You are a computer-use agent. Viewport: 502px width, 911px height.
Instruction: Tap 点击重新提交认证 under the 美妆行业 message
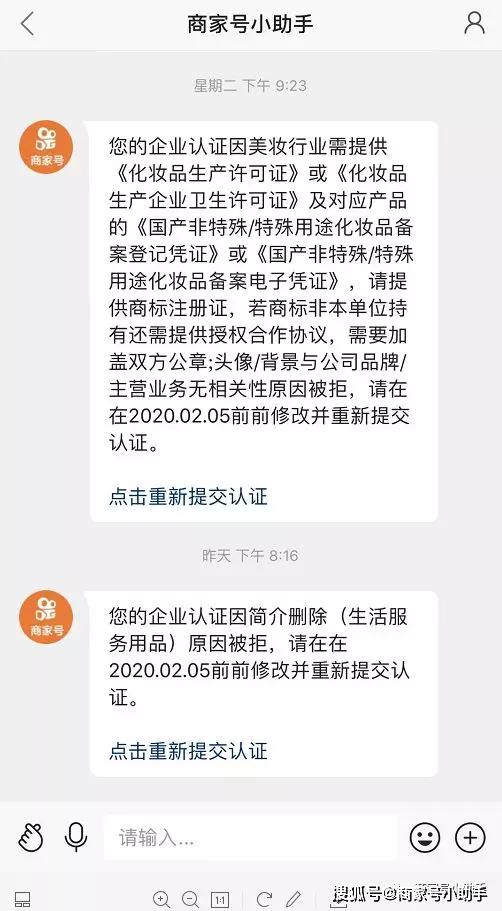(188, 497)
